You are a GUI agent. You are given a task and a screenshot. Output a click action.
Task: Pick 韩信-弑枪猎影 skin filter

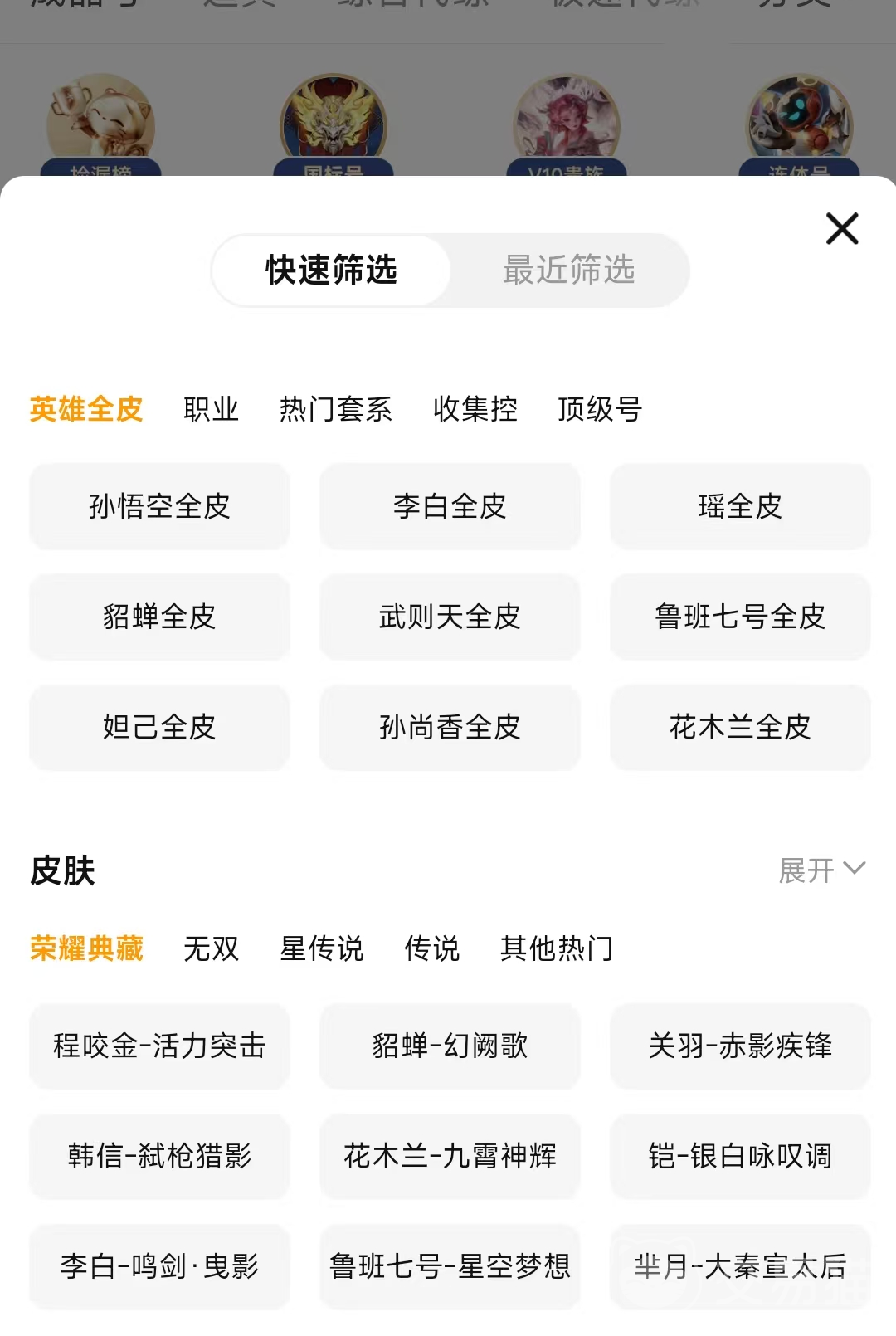click(159, 1156)
